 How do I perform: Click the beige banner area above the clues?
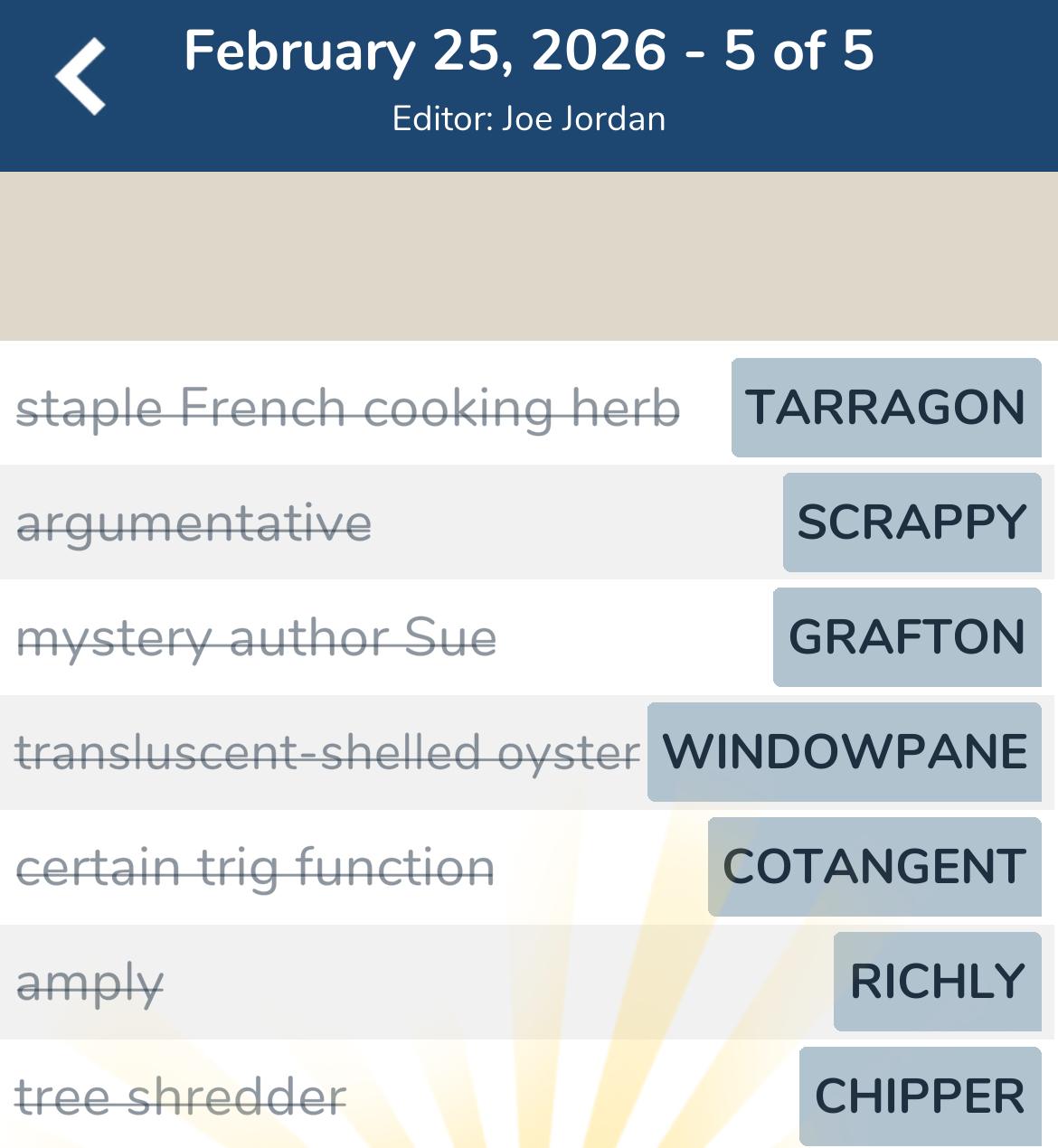[529, 253]
